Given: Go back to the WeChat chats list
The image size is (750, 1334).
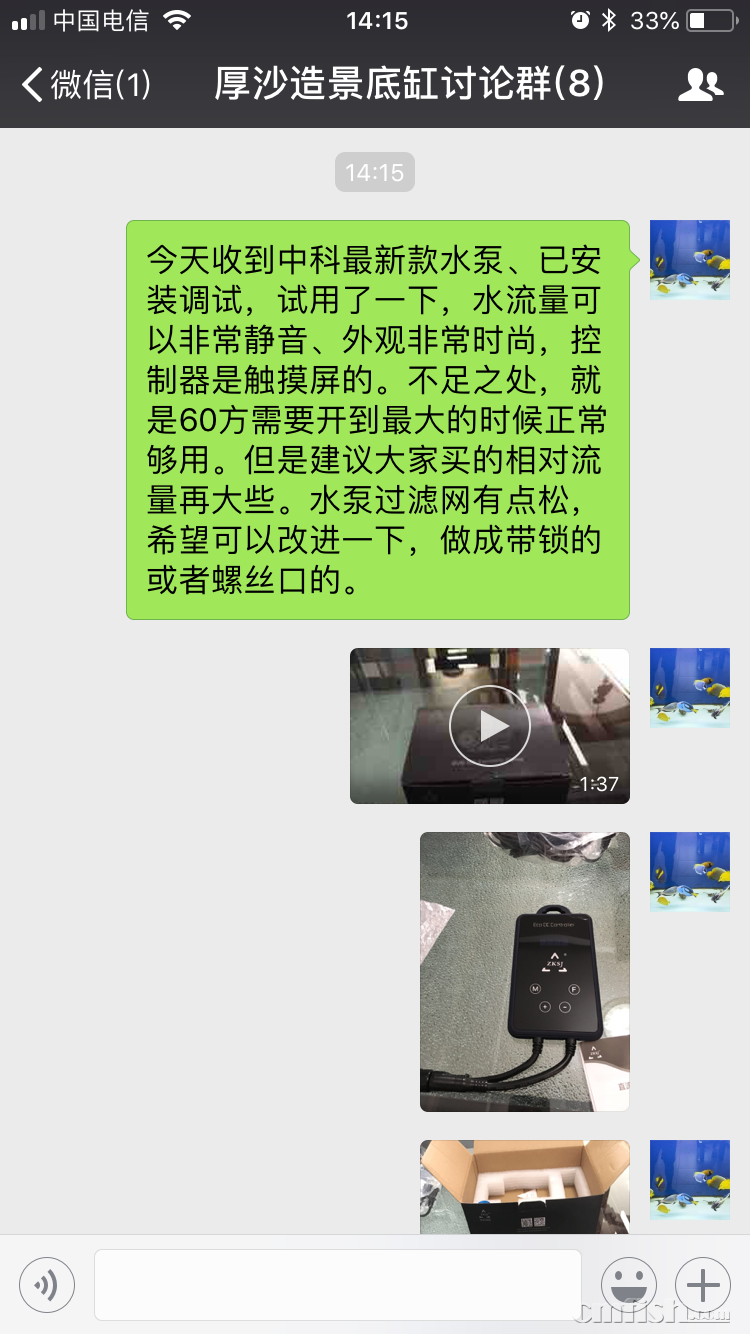Looking at the screenshot, I should tap(85, 85).
